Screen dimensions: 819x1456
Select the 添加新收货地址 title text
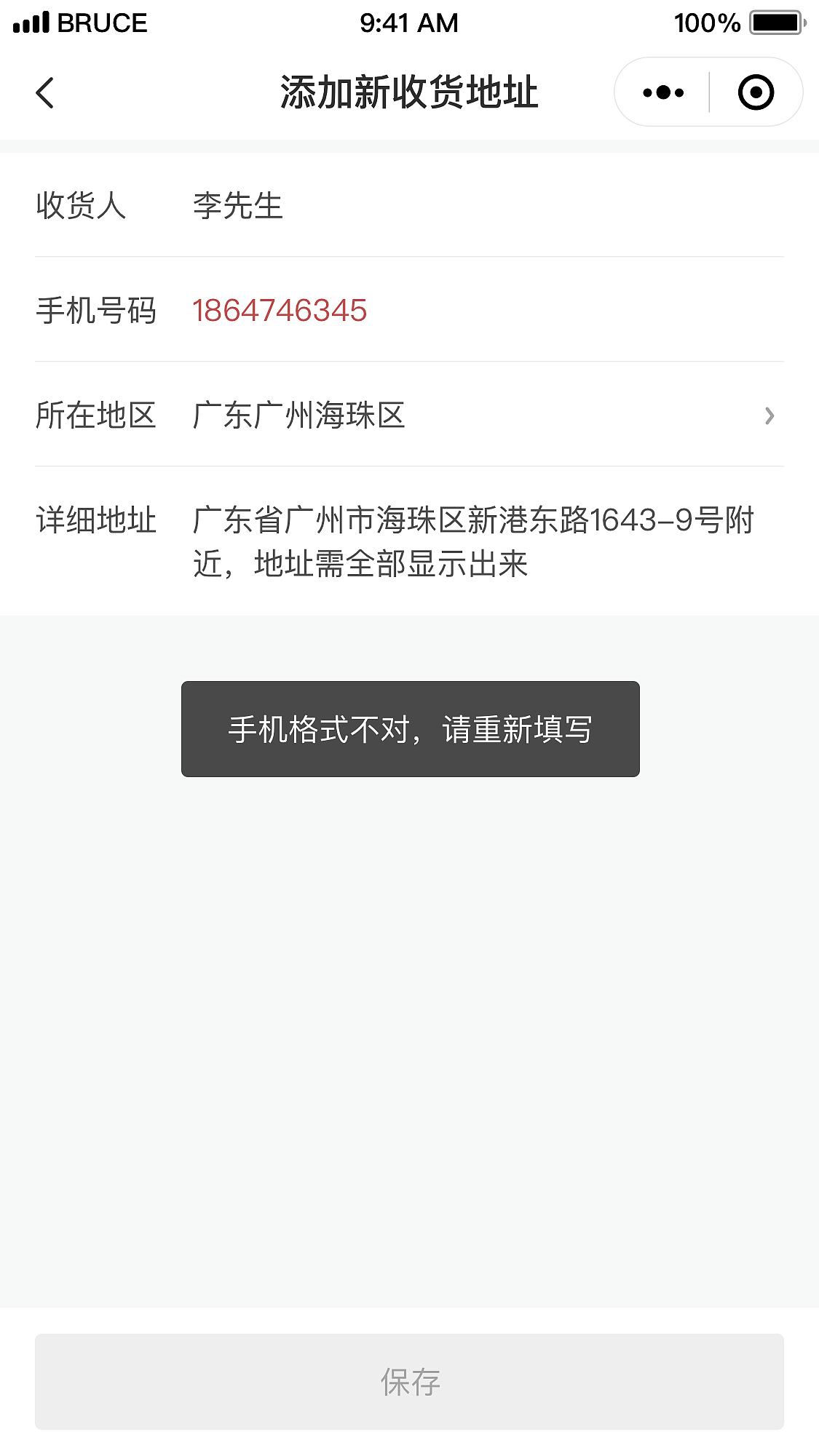point(409,92)
